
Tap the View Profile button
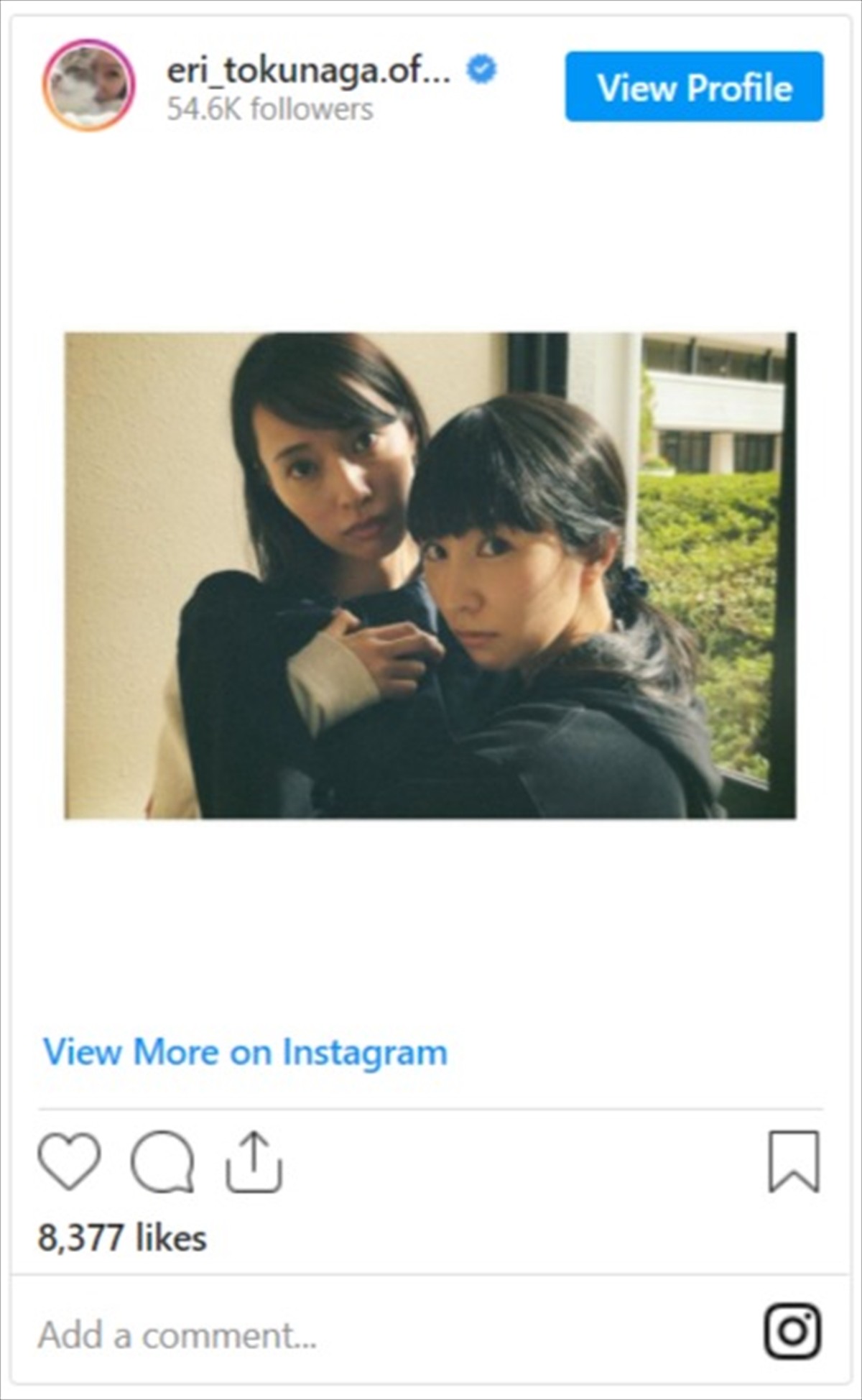(694, 87)
